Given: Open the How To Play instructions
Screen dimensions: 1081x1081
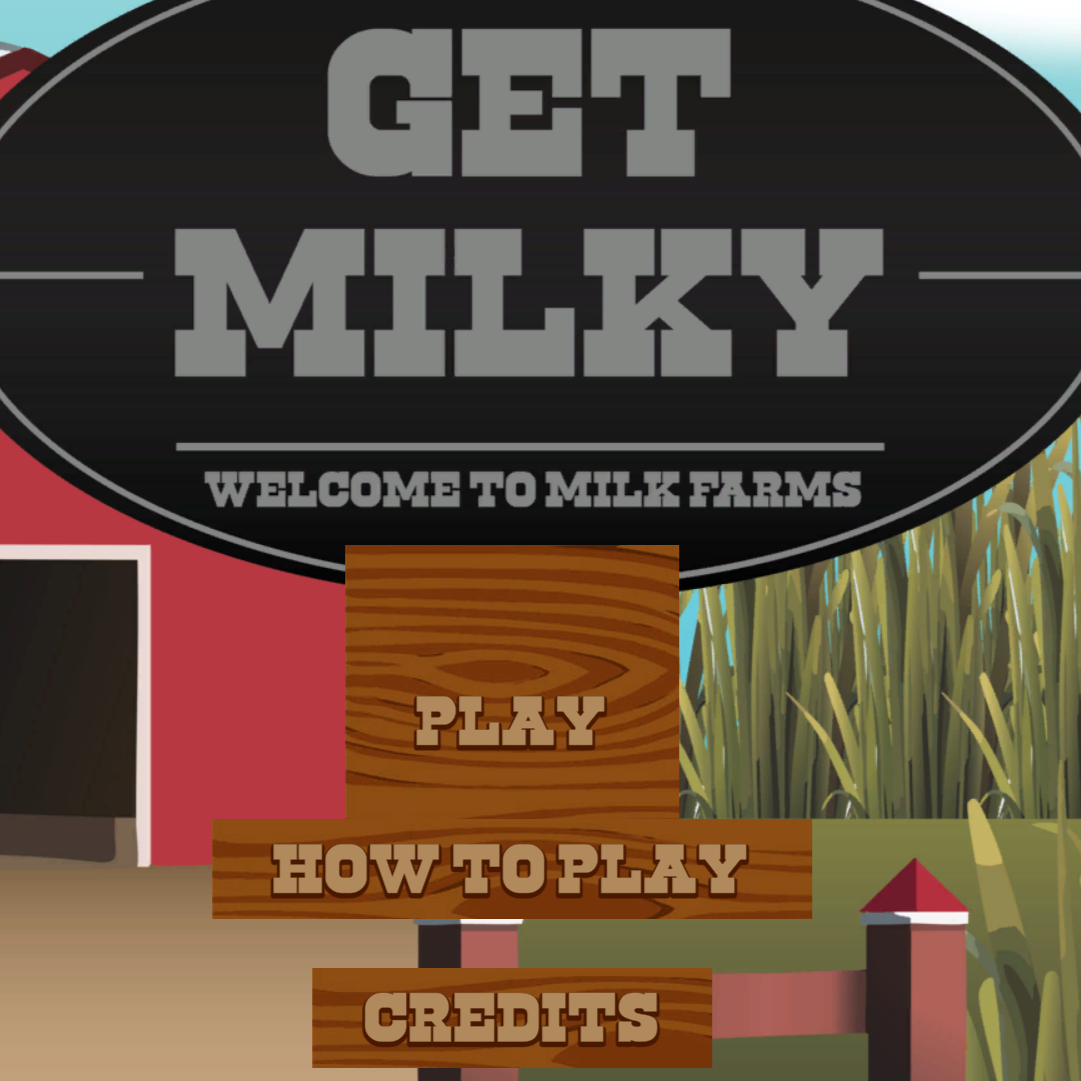Looking at the screenshot, I should (x=511, y=869).
